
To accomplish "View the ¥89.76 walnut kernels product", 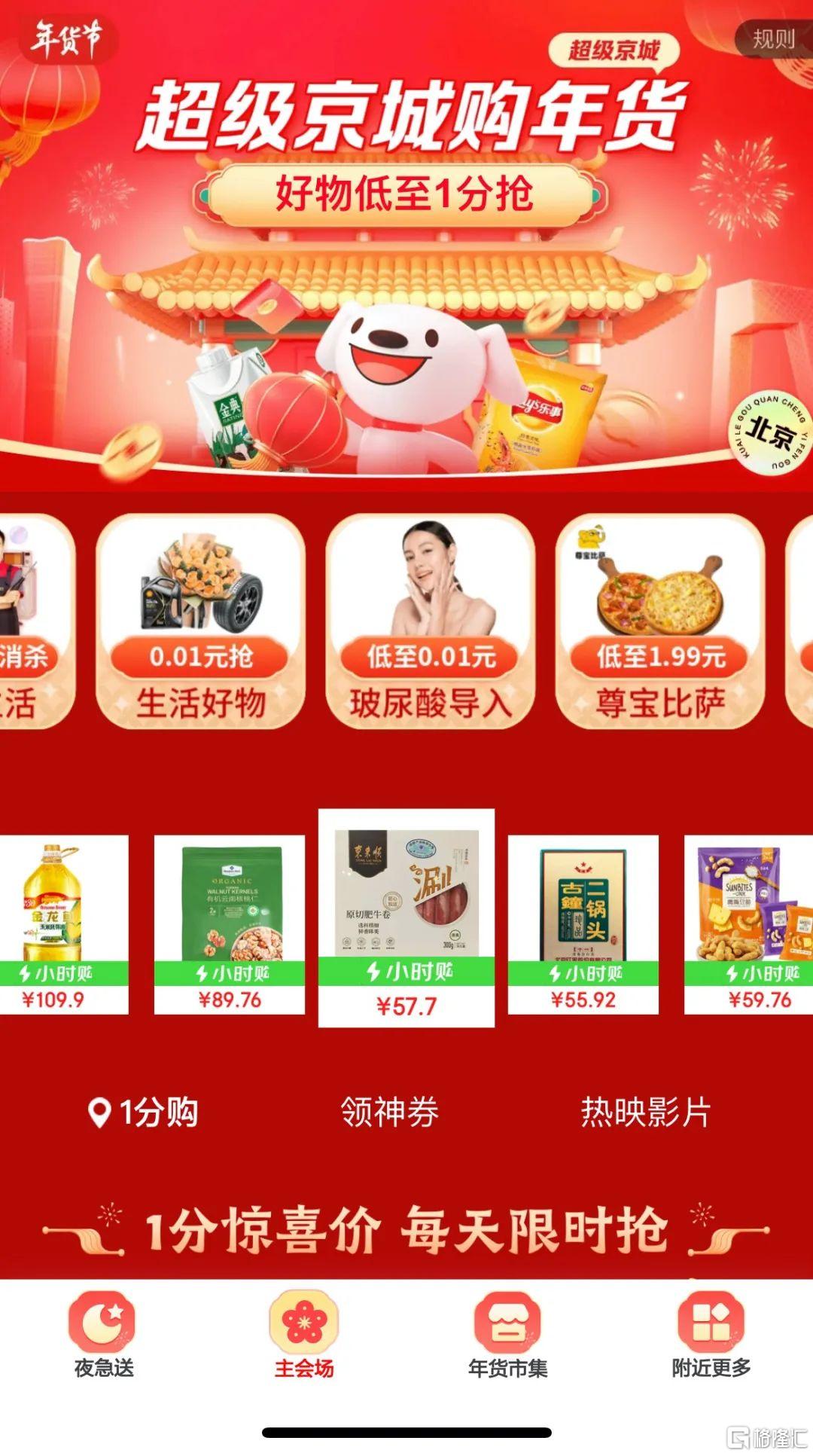I will pyautogui.click(x=230, y=923).
